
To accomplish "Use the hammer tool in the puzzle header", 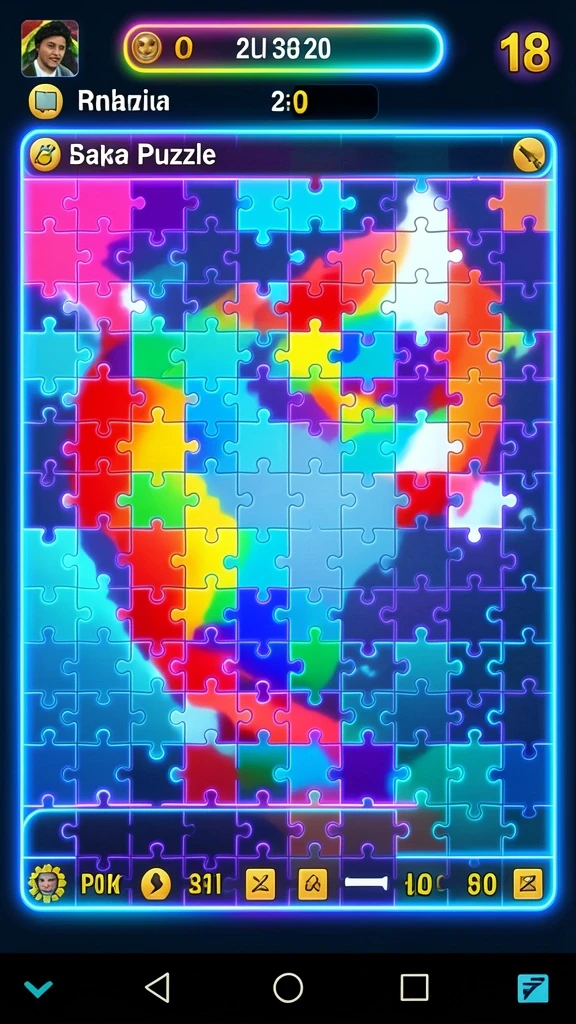I will click(x=528, y=155).
